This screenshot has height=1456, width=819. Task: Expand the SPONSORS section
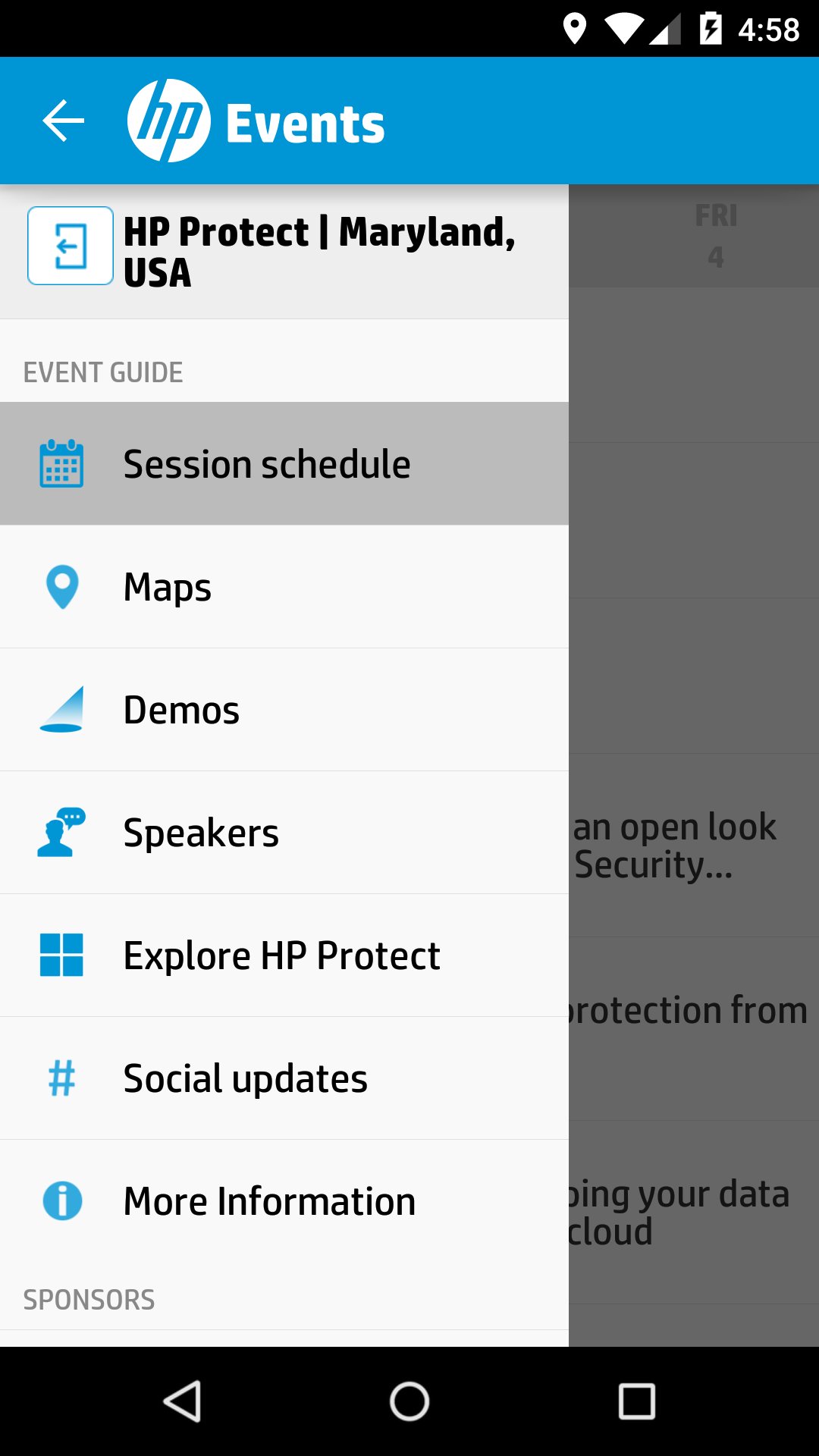(x=89, y=1298)
